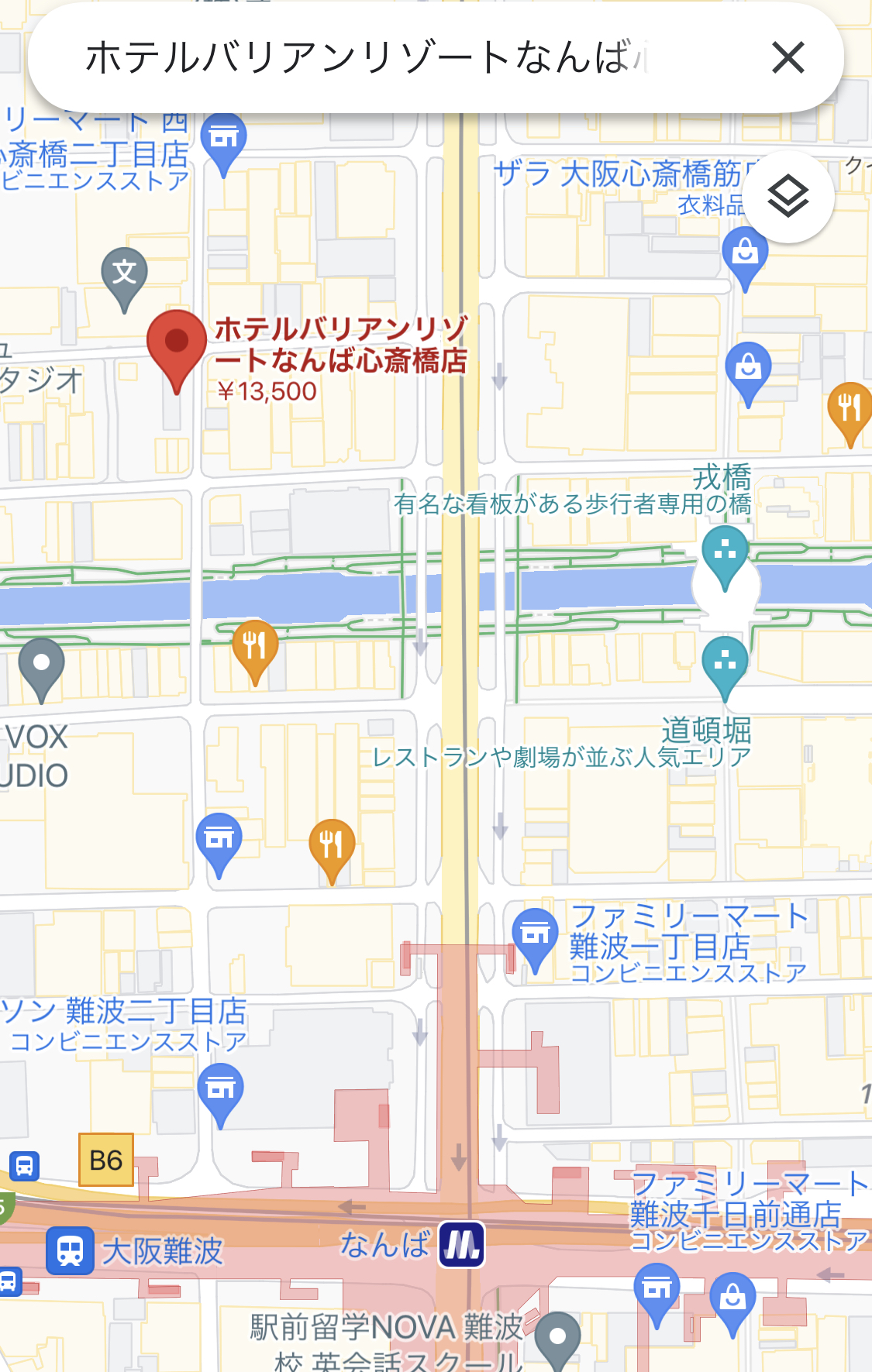872x1372 pixels.
Task: Open the restaurant pin beside the canal
Action: pos(255,645)
